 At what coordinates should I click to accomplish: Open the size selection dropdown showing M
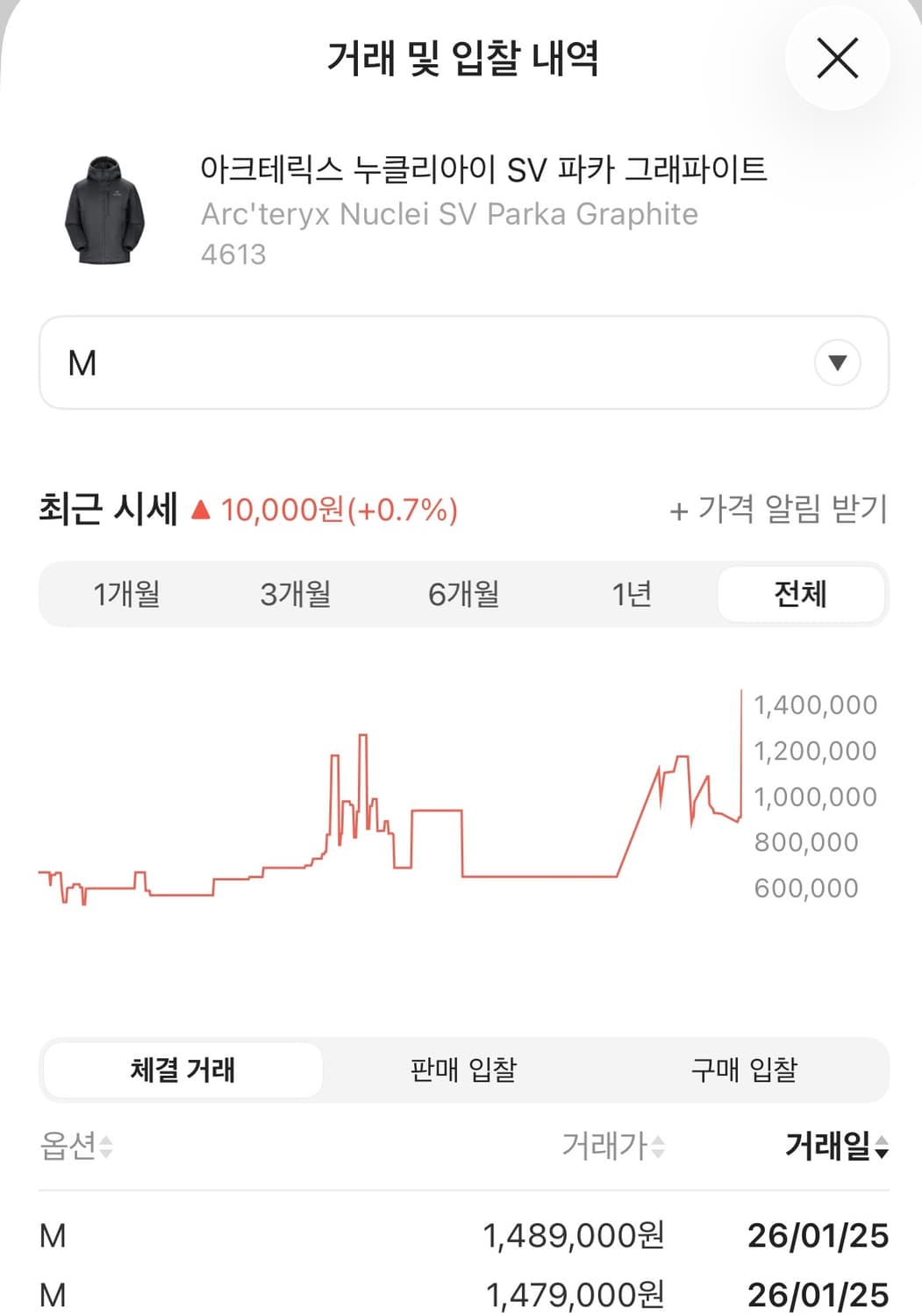click(462, 361)
